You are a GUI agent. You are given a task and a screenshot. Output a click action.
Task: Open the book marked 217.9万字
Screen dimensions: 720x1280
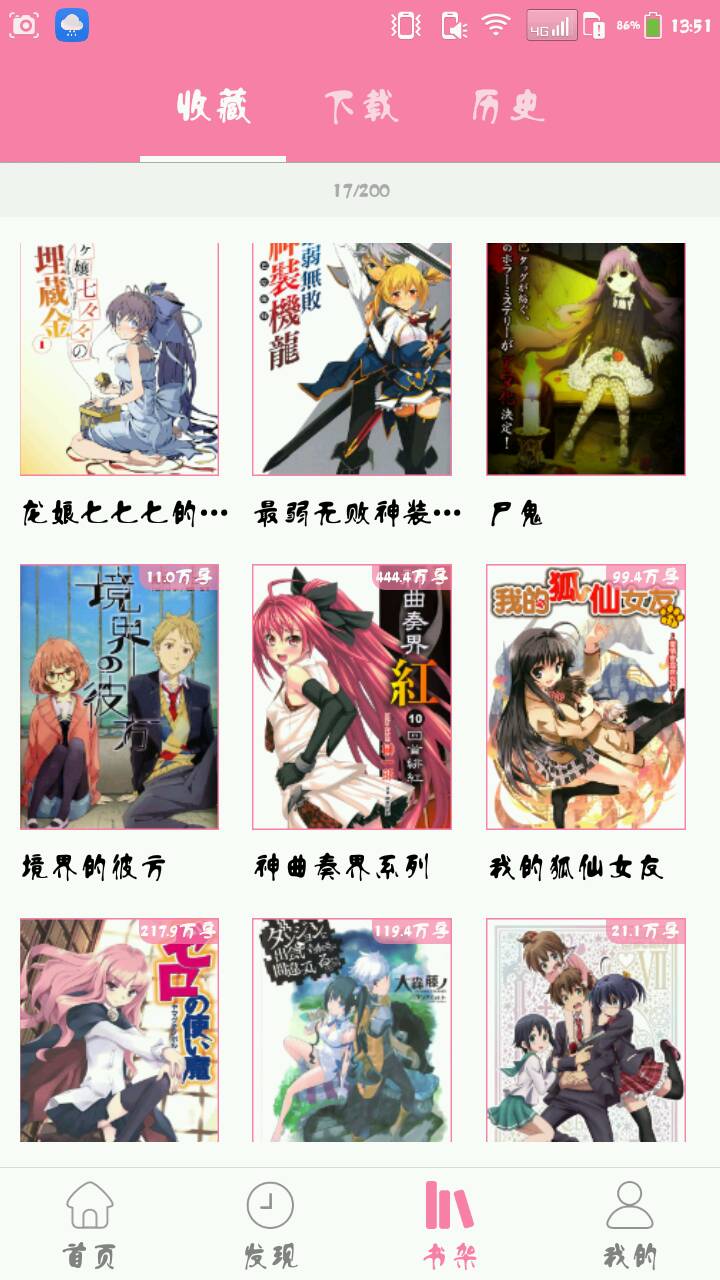coord(119,1030)
